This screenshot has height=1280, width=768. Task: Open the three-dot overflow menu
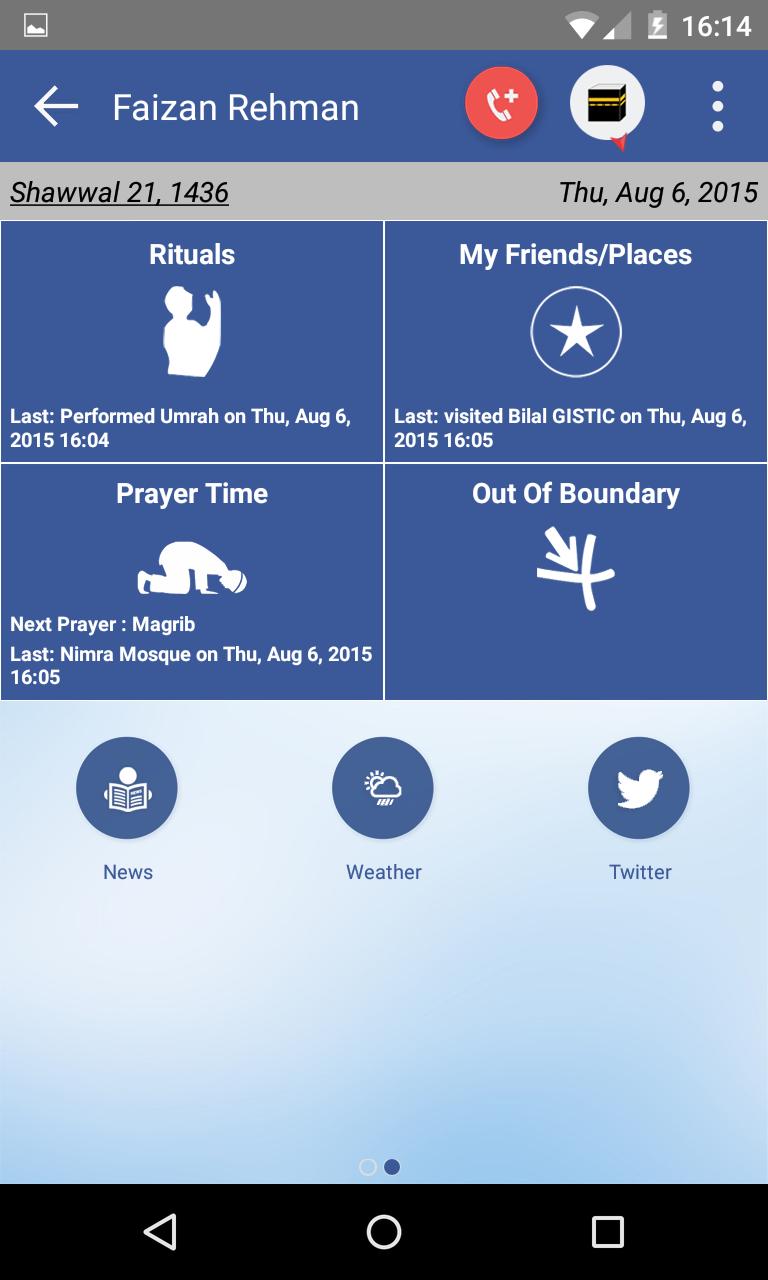(x=717, y=104)
